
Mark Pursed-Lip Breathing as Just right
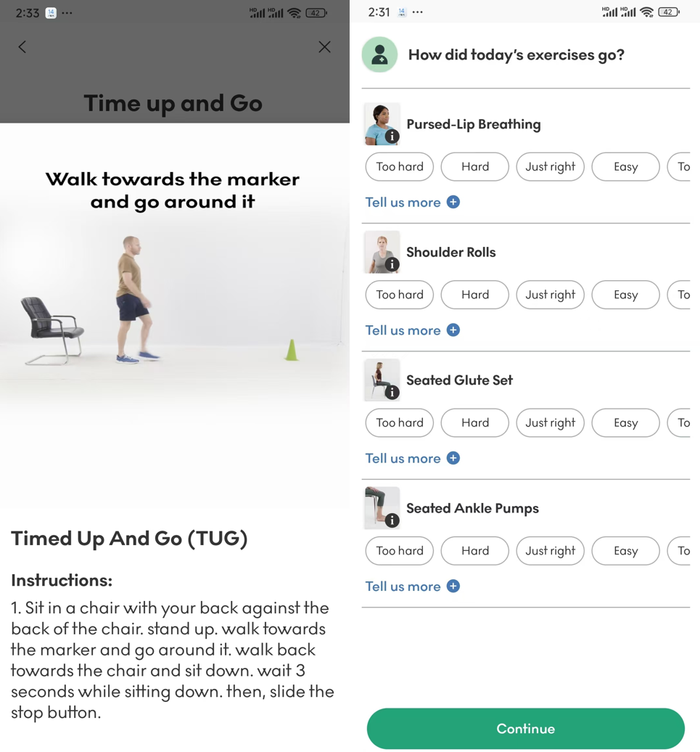[550, 167]
